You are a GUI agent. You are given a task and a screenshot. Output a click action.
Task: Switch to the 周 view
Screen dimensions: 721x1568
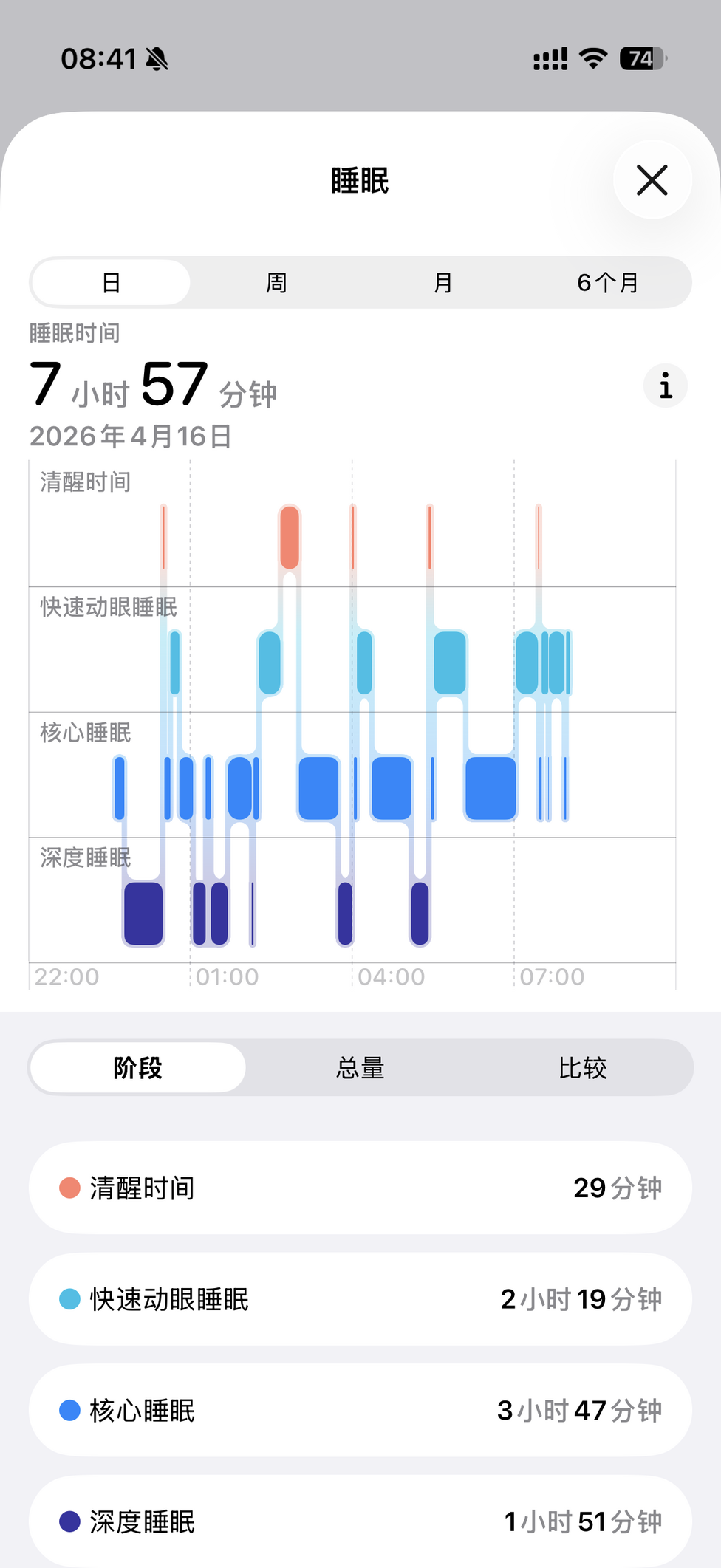coord(276,283)
